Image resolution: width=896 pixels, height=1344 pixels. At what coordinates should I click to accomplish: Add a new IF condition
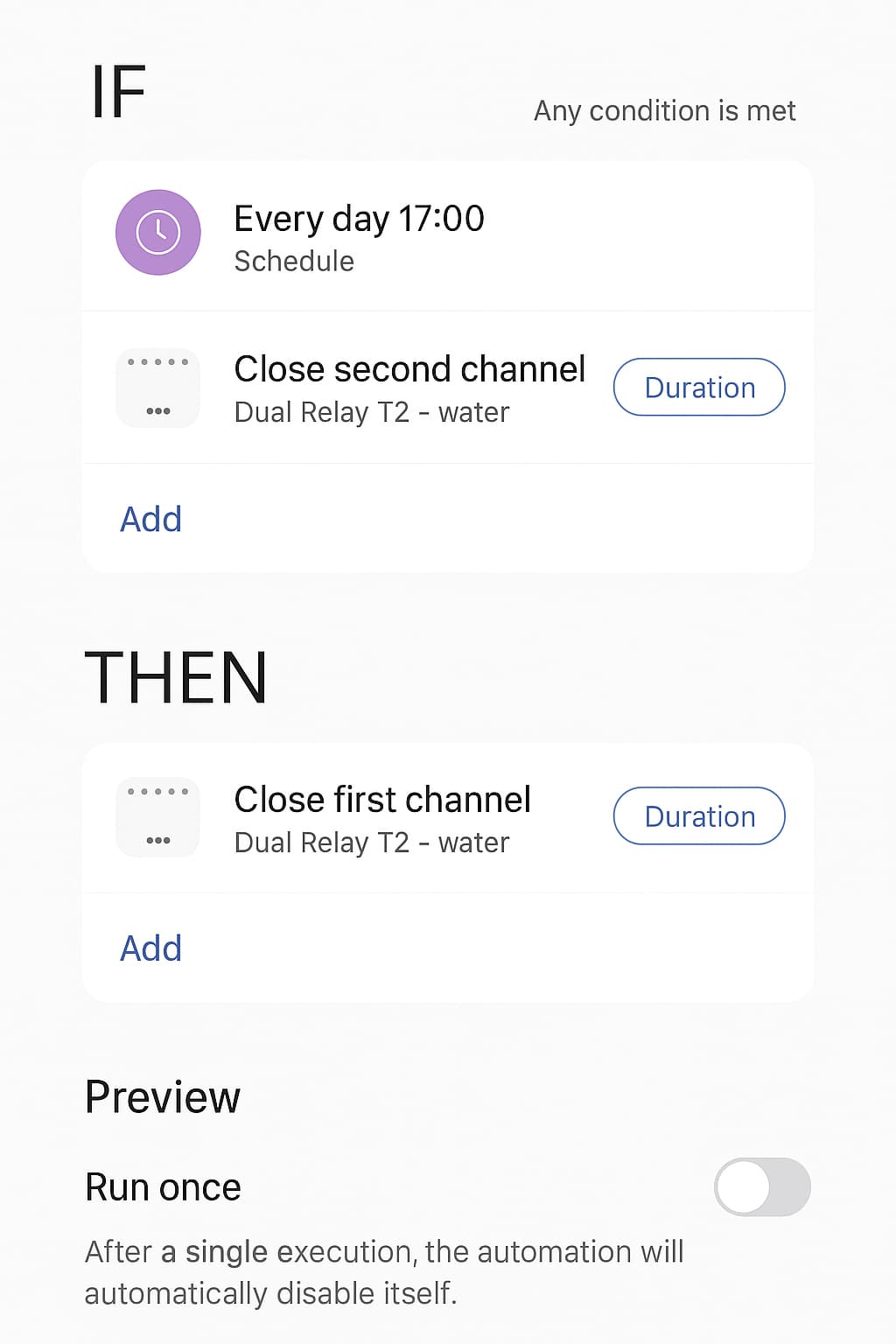(151, 519)
